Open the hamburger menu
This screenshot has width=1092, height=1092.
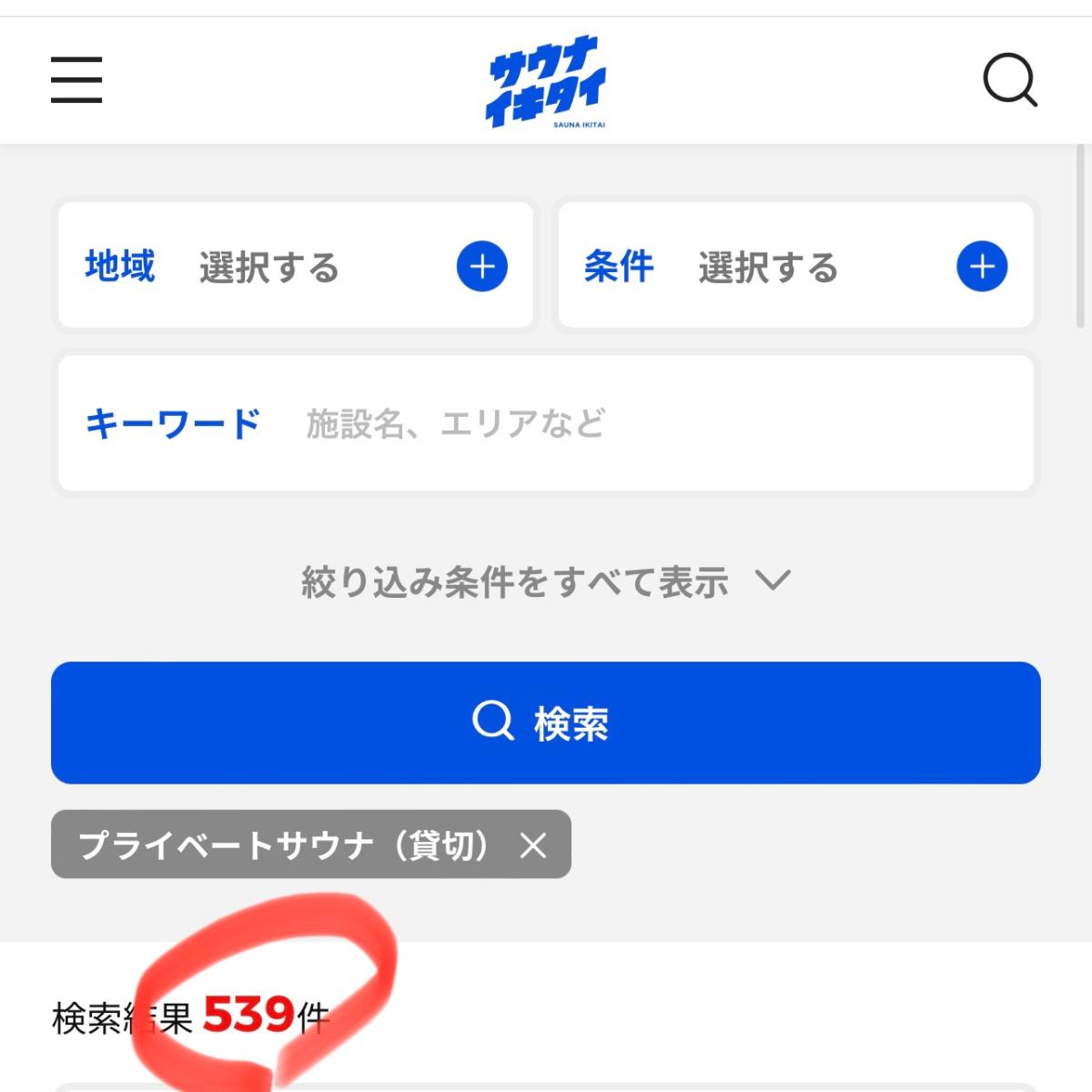tap(76, 80)
